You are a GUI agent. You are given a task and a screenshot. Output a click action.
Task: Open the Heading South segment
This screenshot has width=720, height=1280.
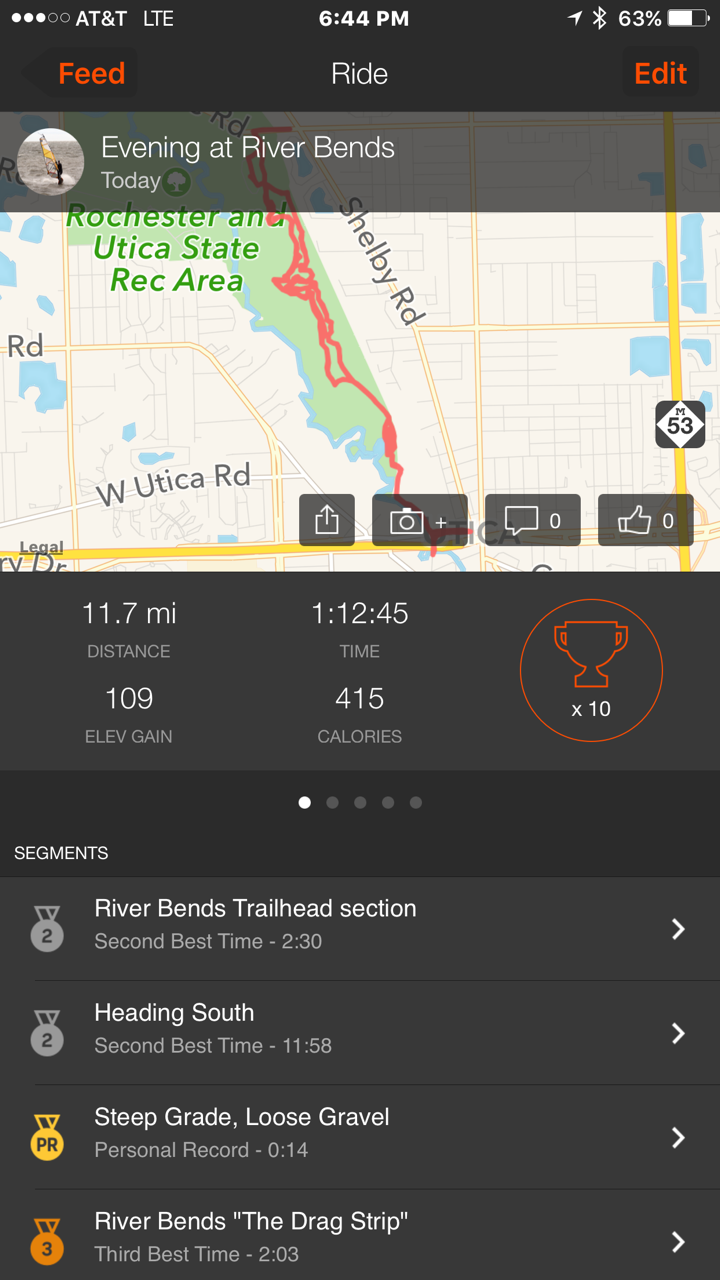pos(360,1033)
